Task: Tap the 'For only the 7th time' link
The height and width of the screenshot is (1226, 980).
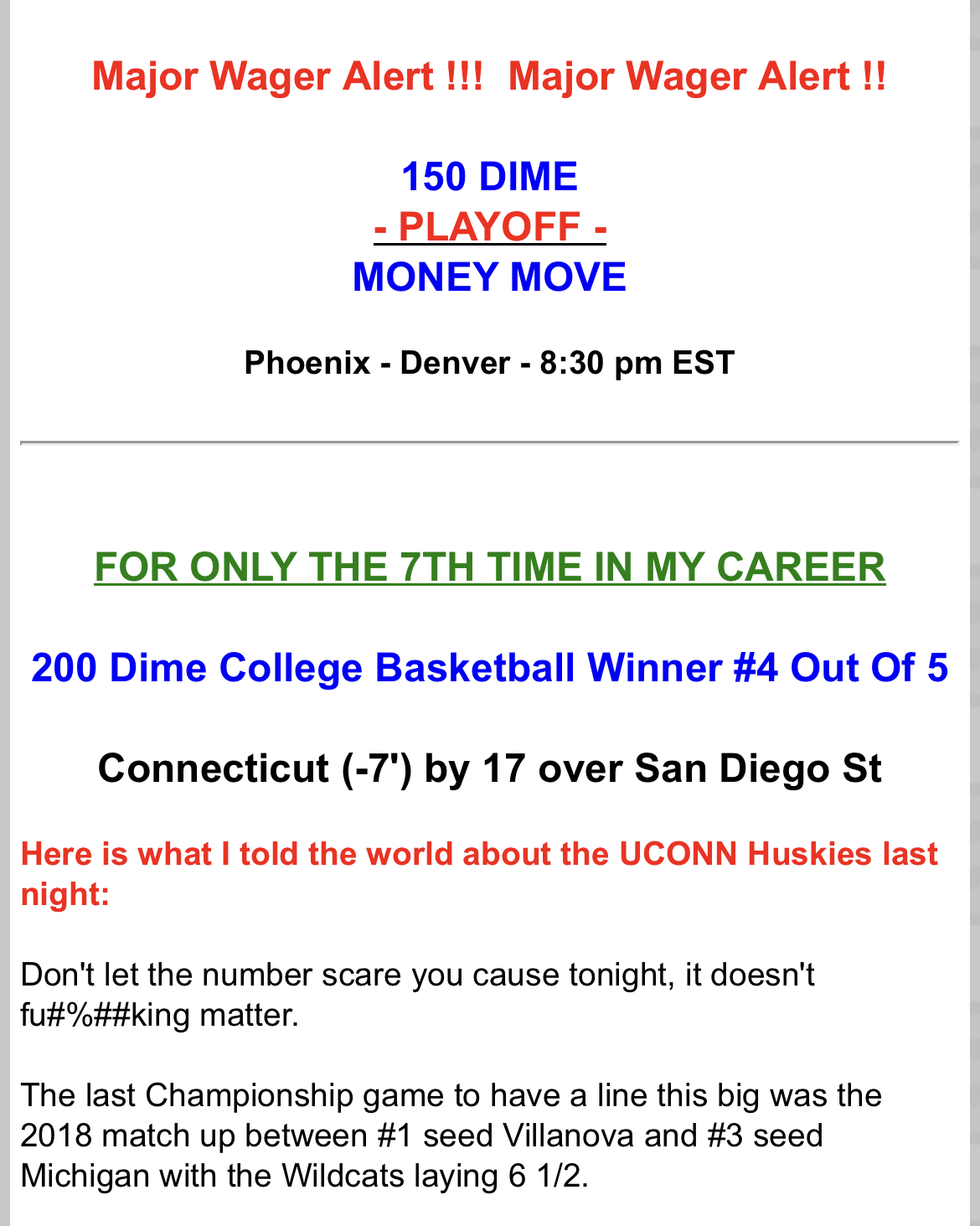Action: [489, 567]
